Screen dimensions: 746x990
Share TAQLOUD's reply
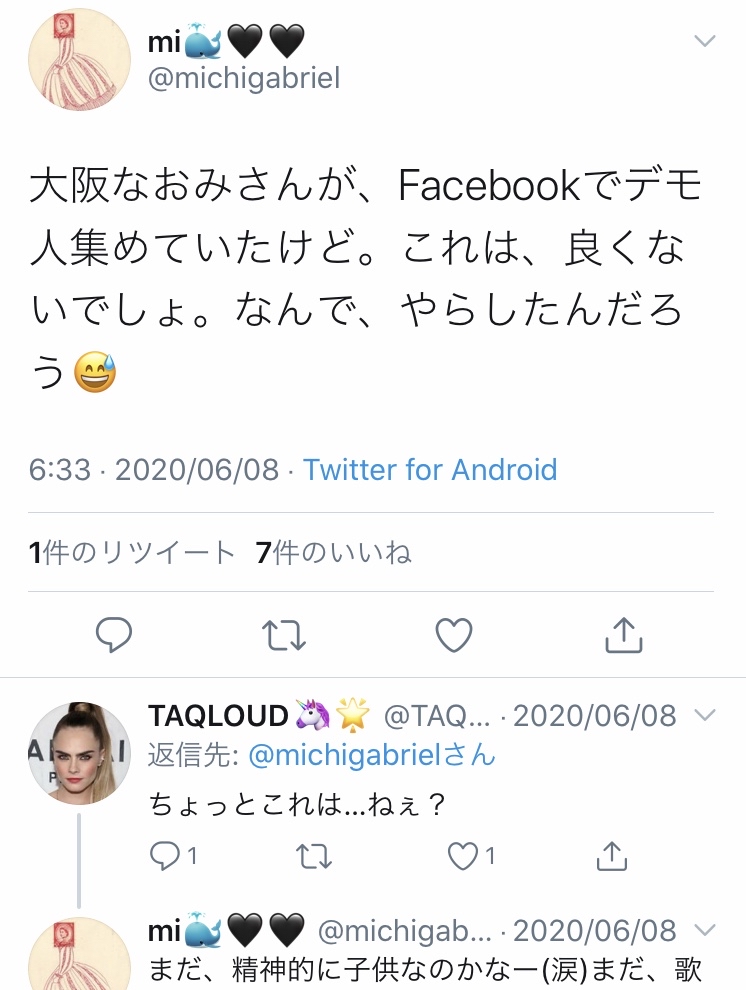(611, 855)
